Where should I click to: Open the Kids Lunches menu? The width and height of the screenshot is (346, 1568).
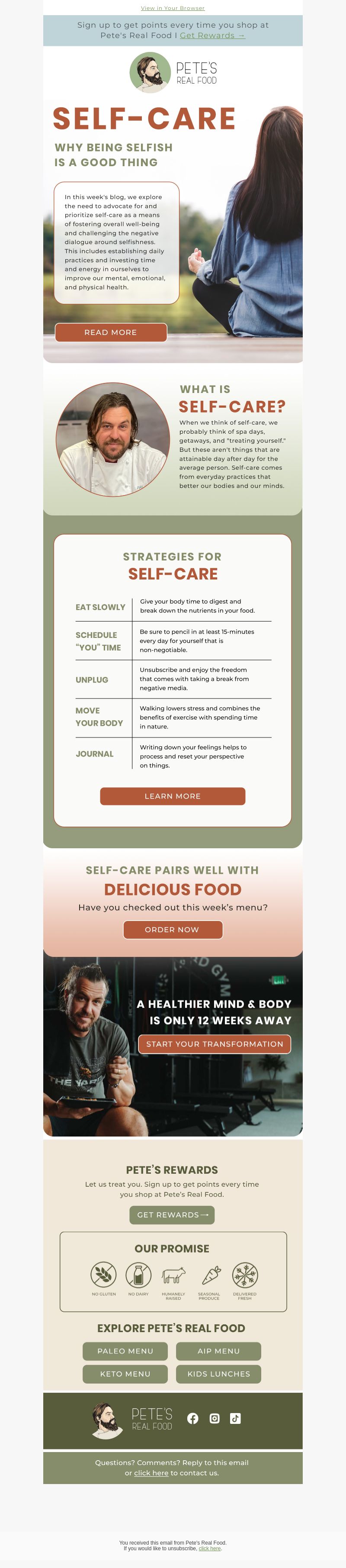click(218, 1374)
